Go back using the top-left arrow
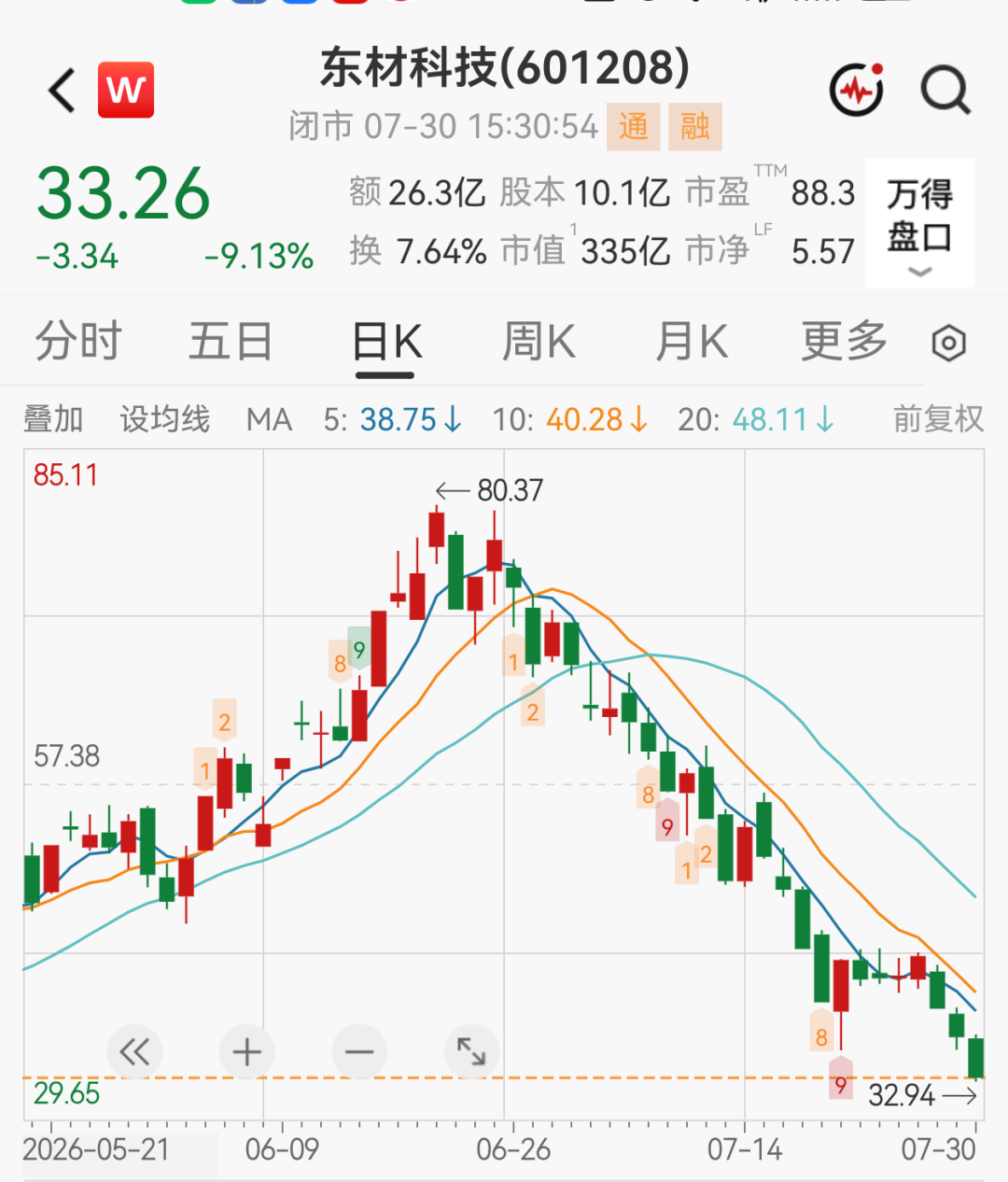 (62, 91)
